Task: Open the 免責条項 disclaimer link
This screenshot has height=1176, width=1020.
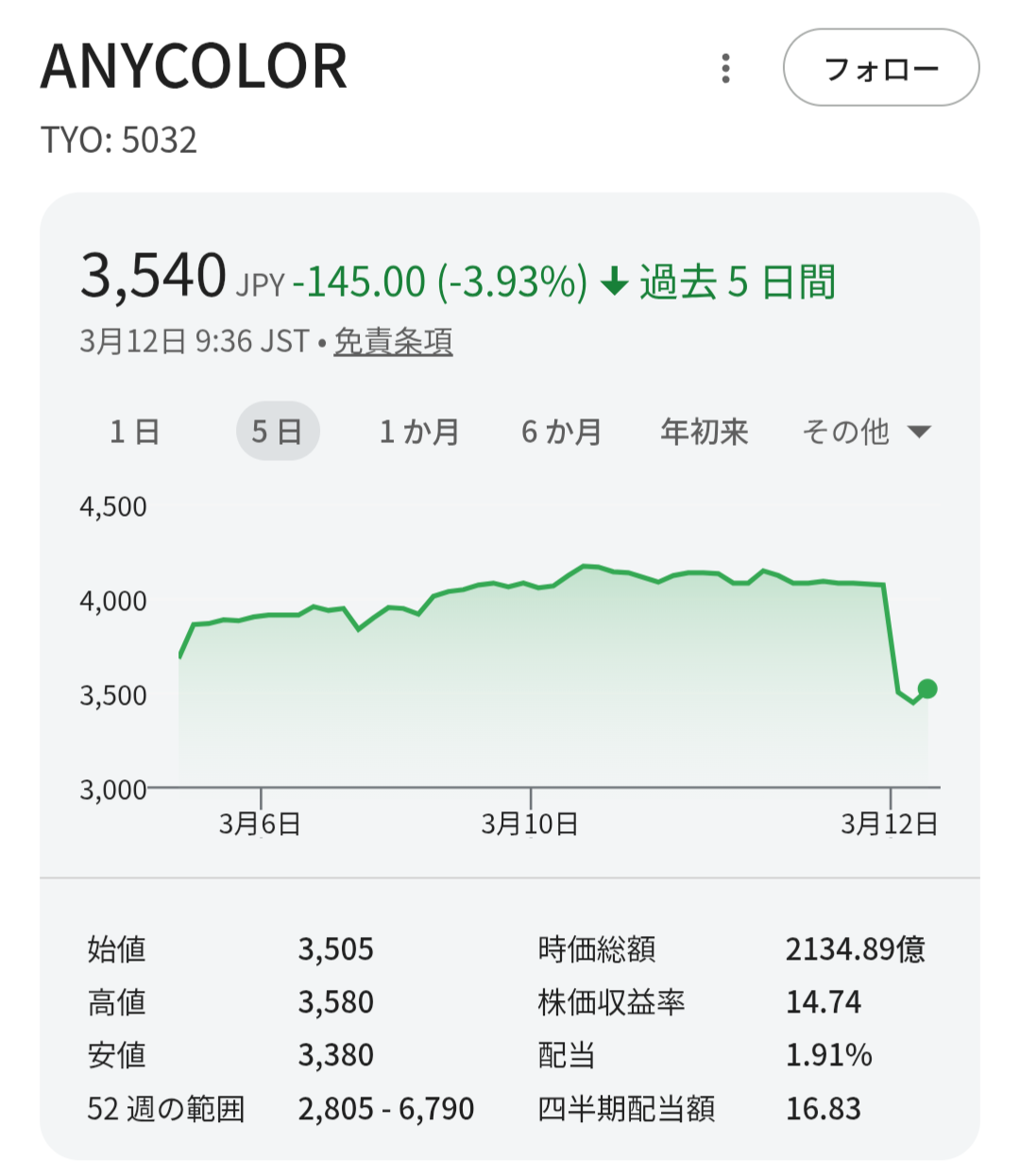Action: pos(393,341)
